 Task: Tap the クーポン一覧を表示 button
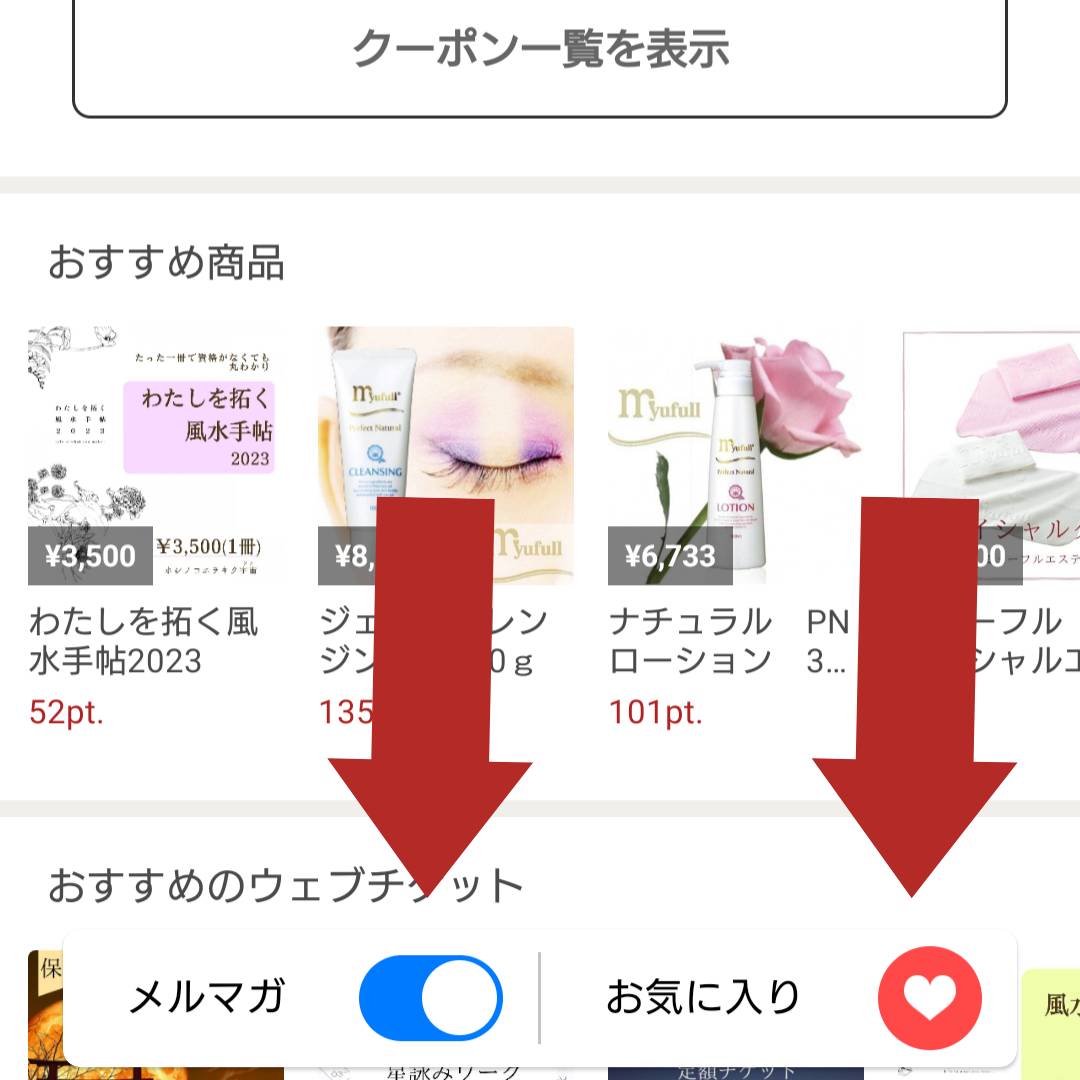(x=540, y=50)
